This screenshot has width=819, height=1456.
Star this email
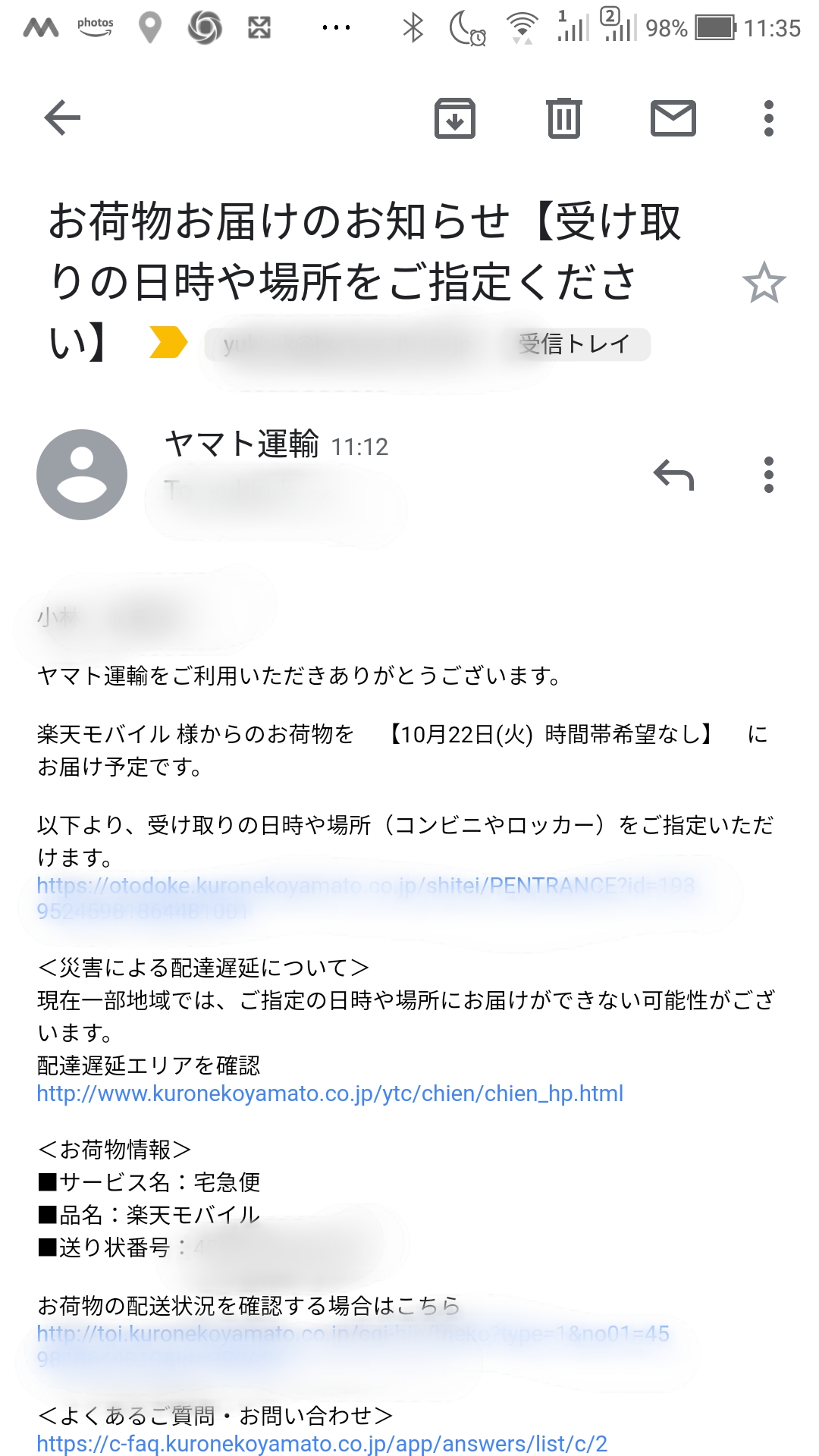pyautogui.click(x=764, y=283)
